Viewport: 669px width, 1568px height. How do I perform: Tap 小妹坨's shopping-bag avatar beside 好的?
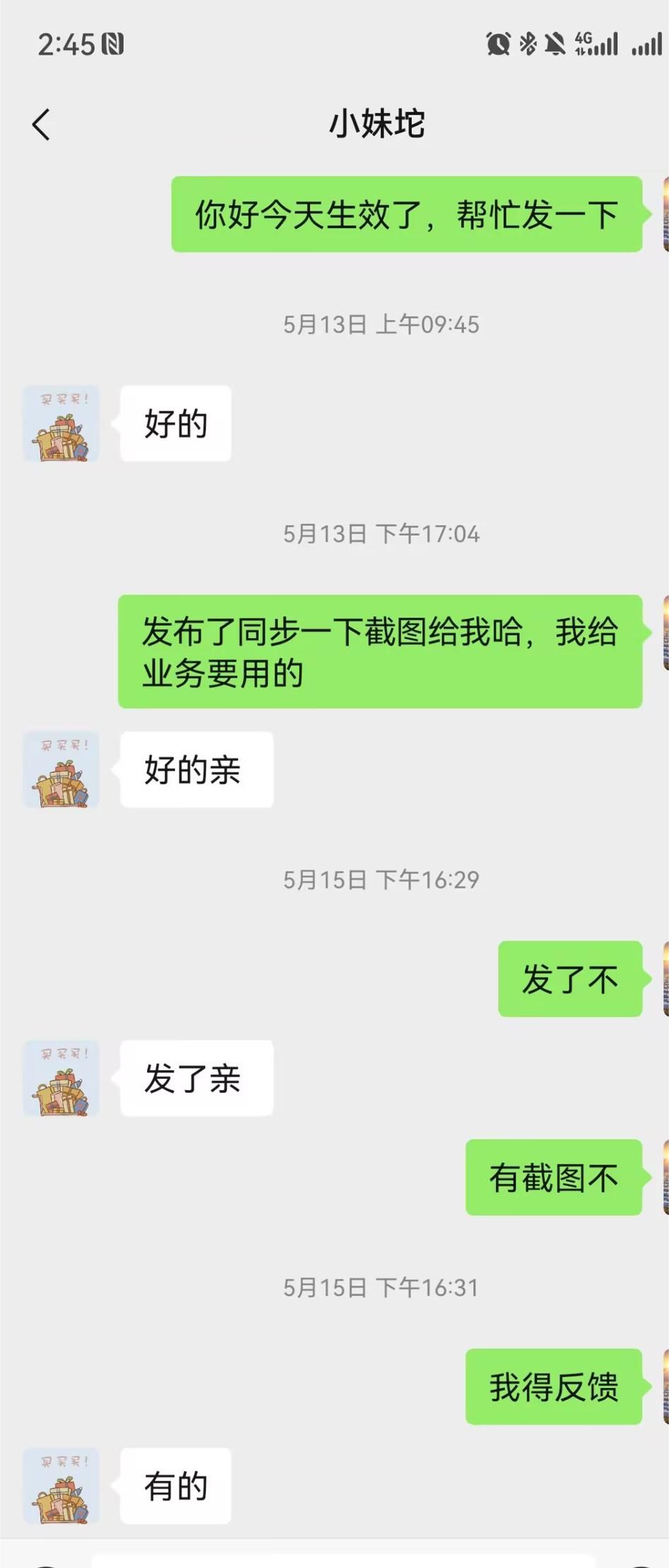pos(61,424)
